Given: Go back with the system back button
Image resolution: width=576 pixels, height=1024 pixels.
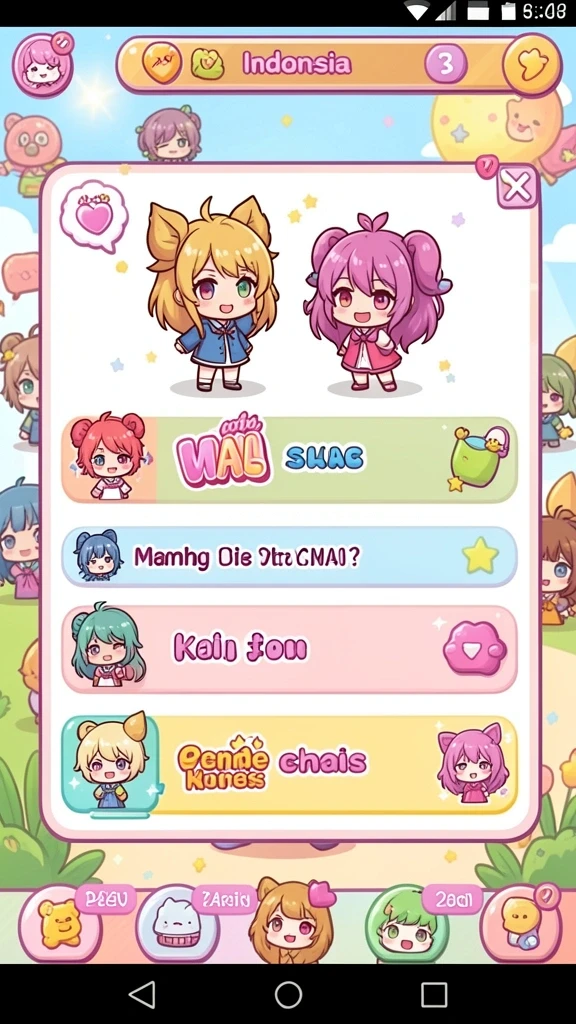Looking at the screenshot, I should pyautogui.click(x=142, y=995).
